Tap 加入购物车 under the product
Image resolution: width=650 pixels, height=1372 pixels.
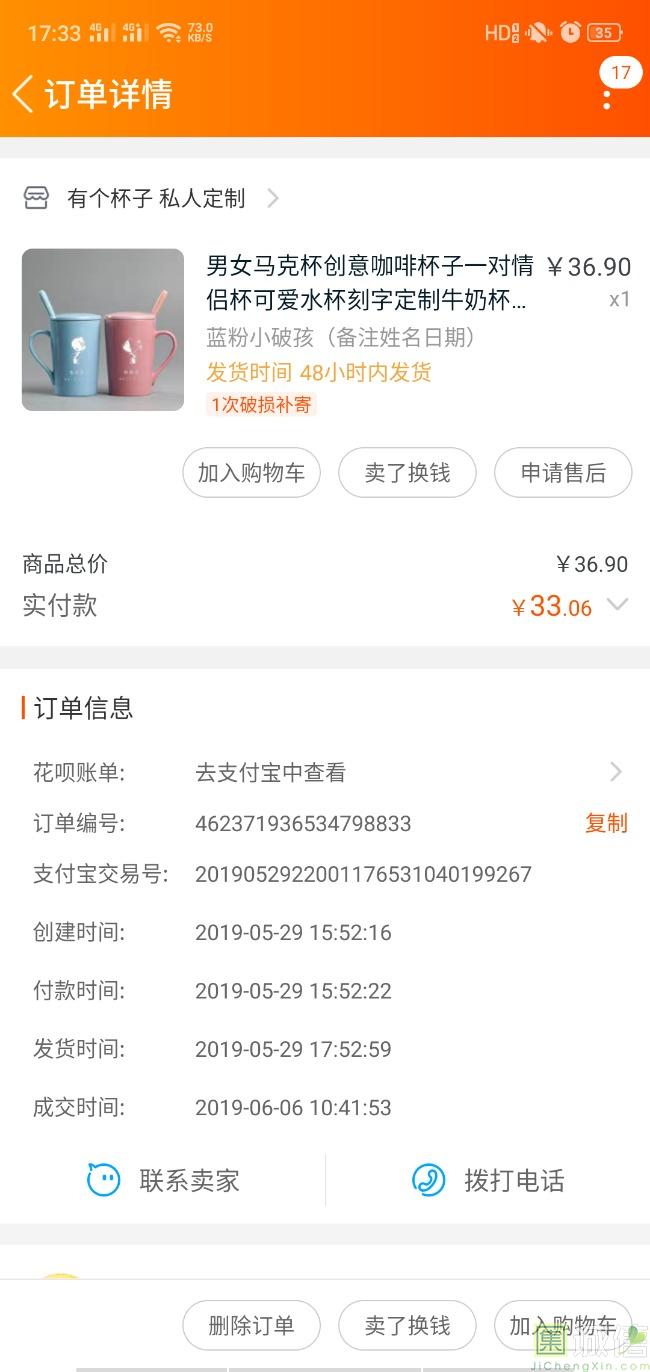click(251, 472)
